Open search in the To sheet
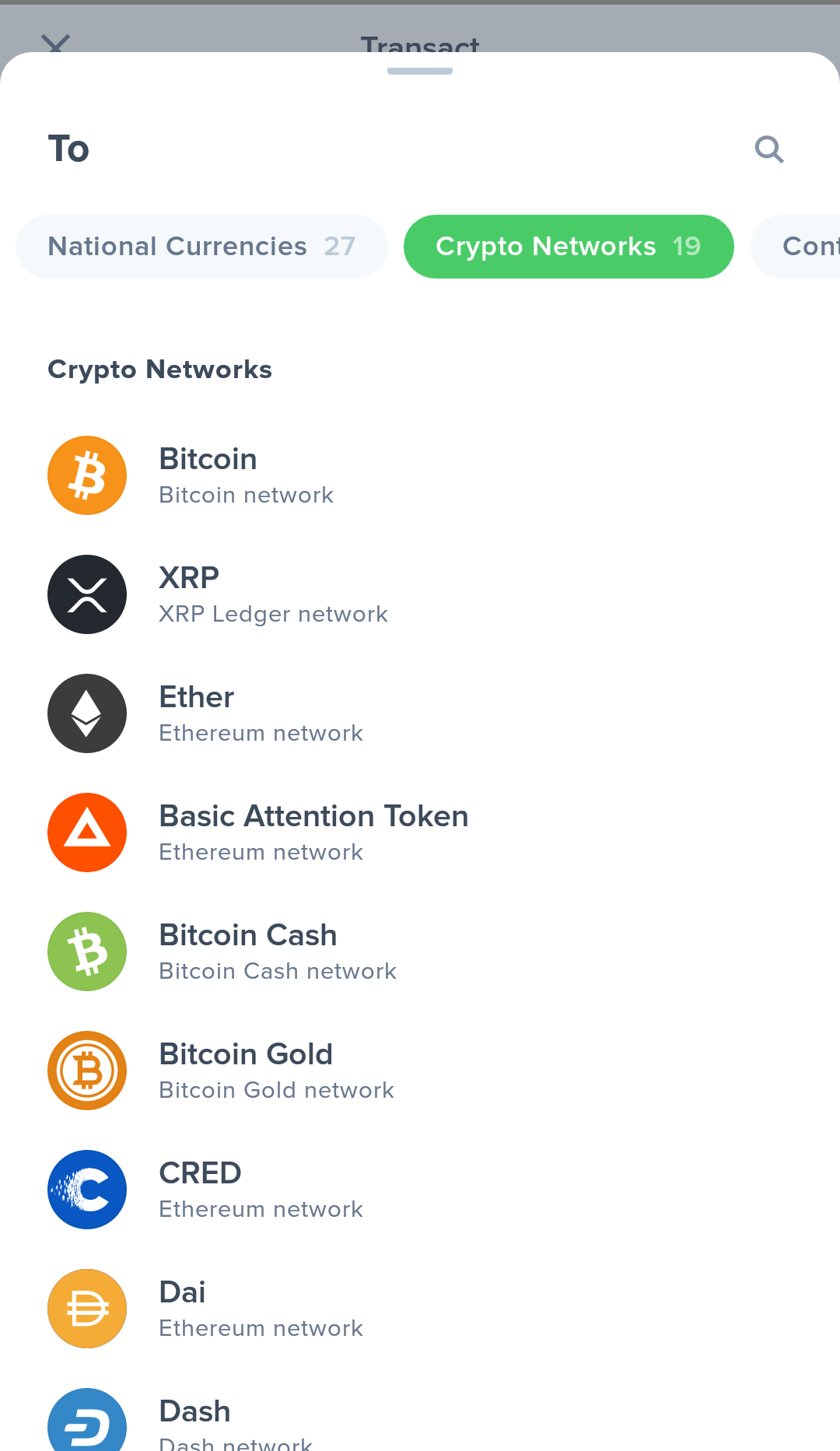840x1451 pixels. [769, 149]
